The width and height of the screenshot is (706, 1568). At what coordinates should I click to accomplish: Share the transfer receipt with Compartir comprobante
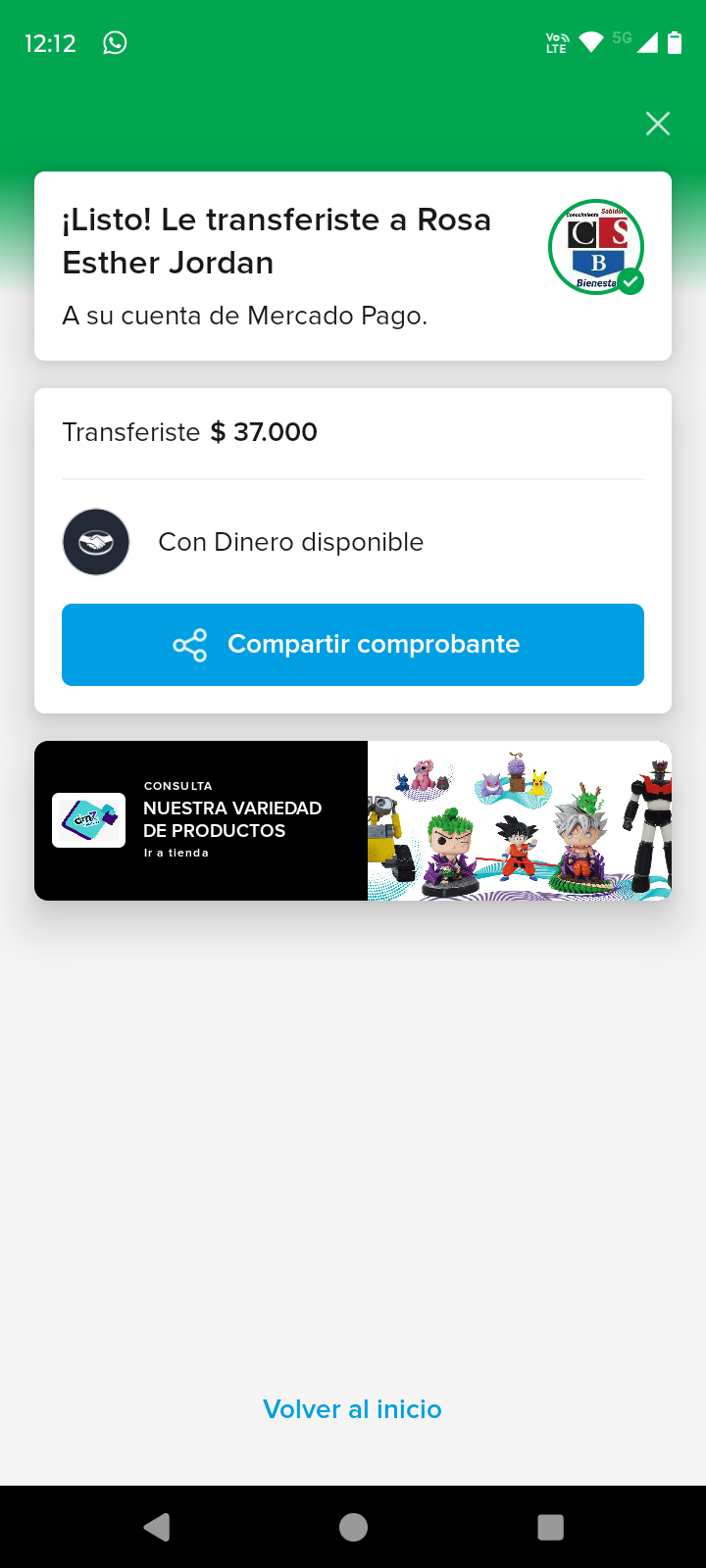(x=353, y=645)
